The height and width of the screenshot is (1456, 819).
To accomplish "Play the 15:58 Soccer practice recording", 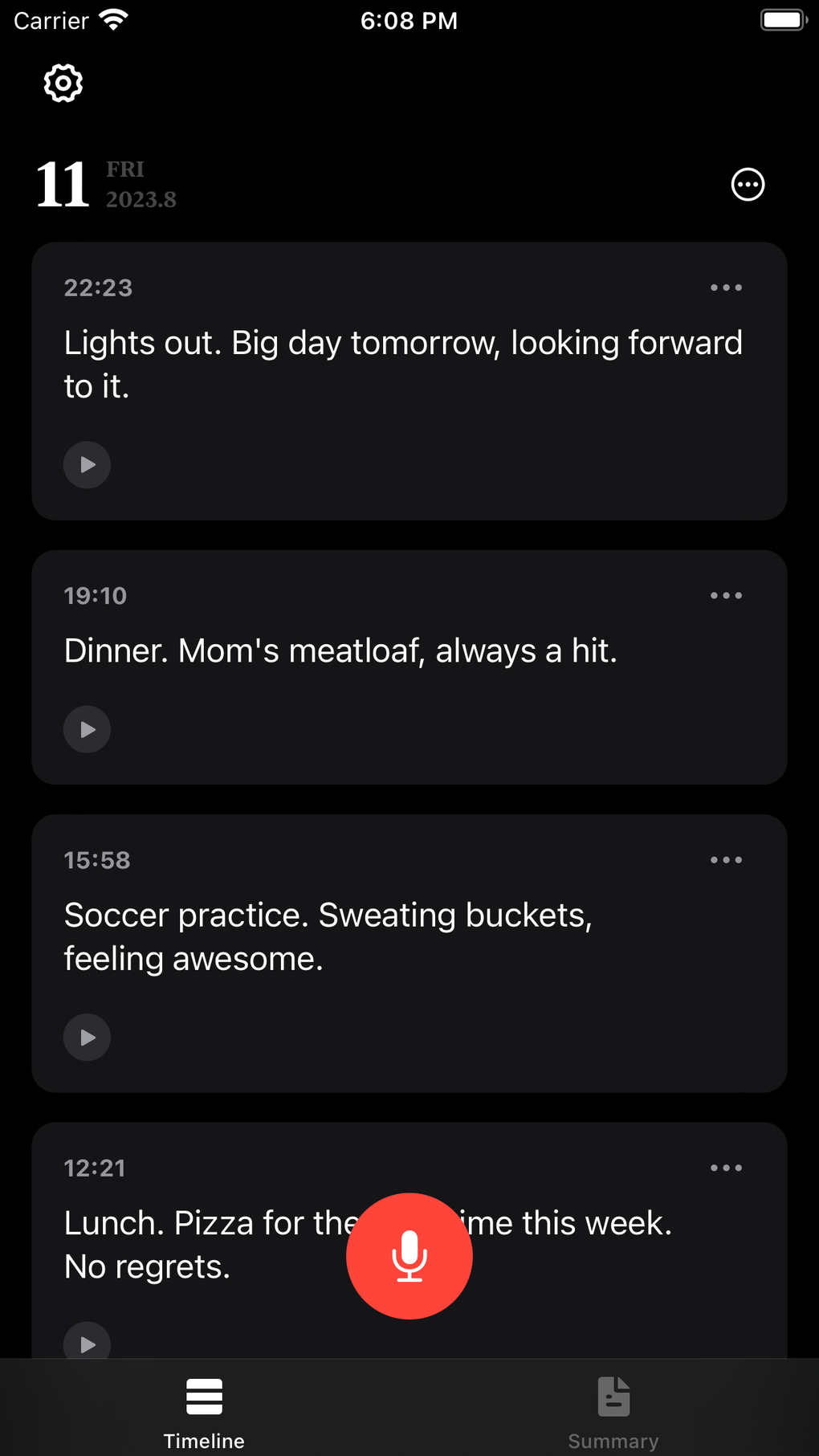I will pyautogui.click(x=88, y=1038).
